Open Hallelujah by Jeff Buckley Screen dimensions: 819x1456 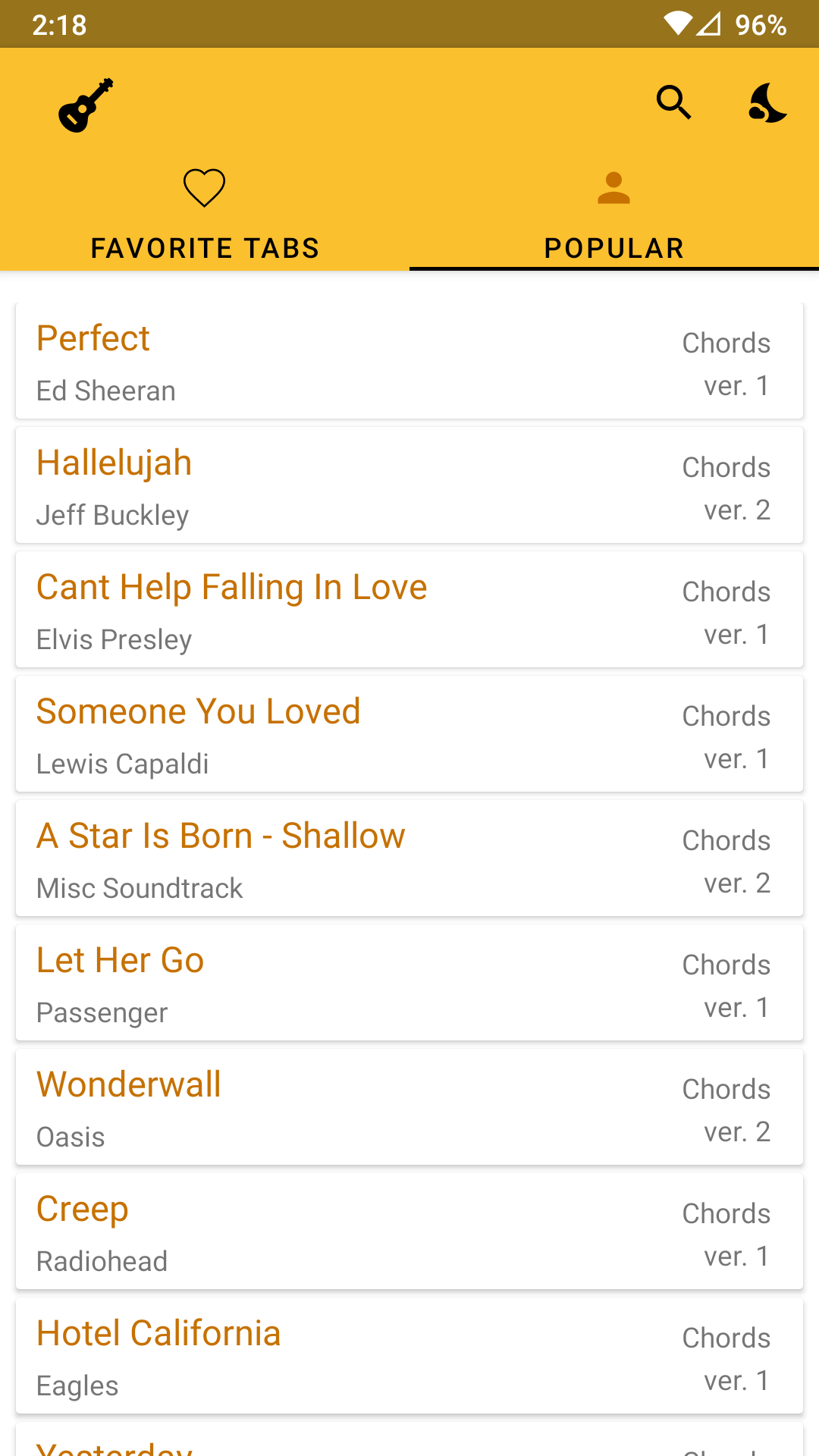point(409,485)
